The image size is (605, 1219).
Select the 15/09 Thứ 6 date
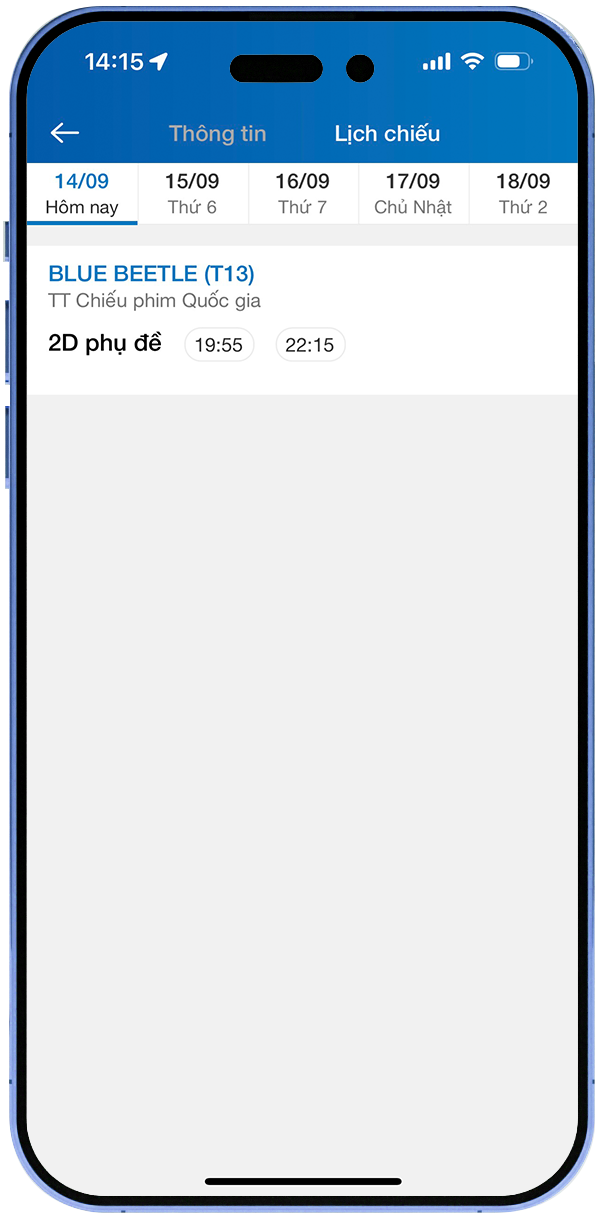tap(192, 194)
